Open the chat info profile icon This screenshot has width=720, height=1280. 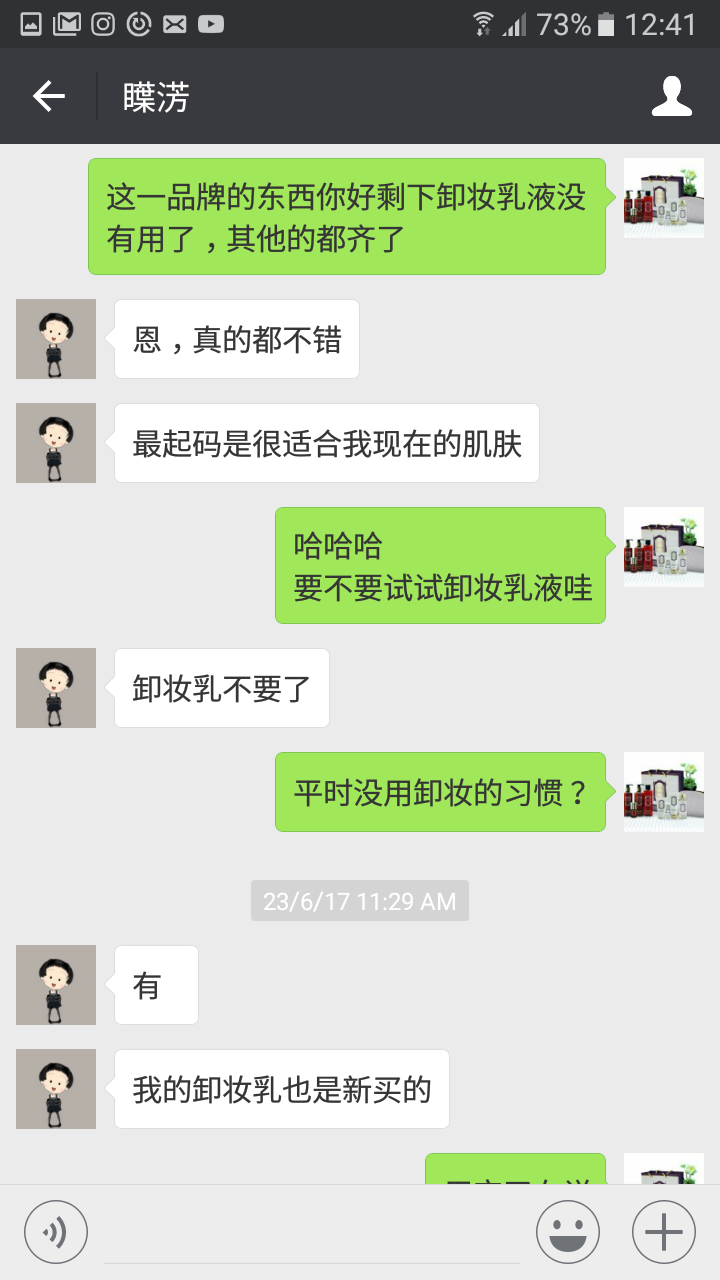pos(672,97)
